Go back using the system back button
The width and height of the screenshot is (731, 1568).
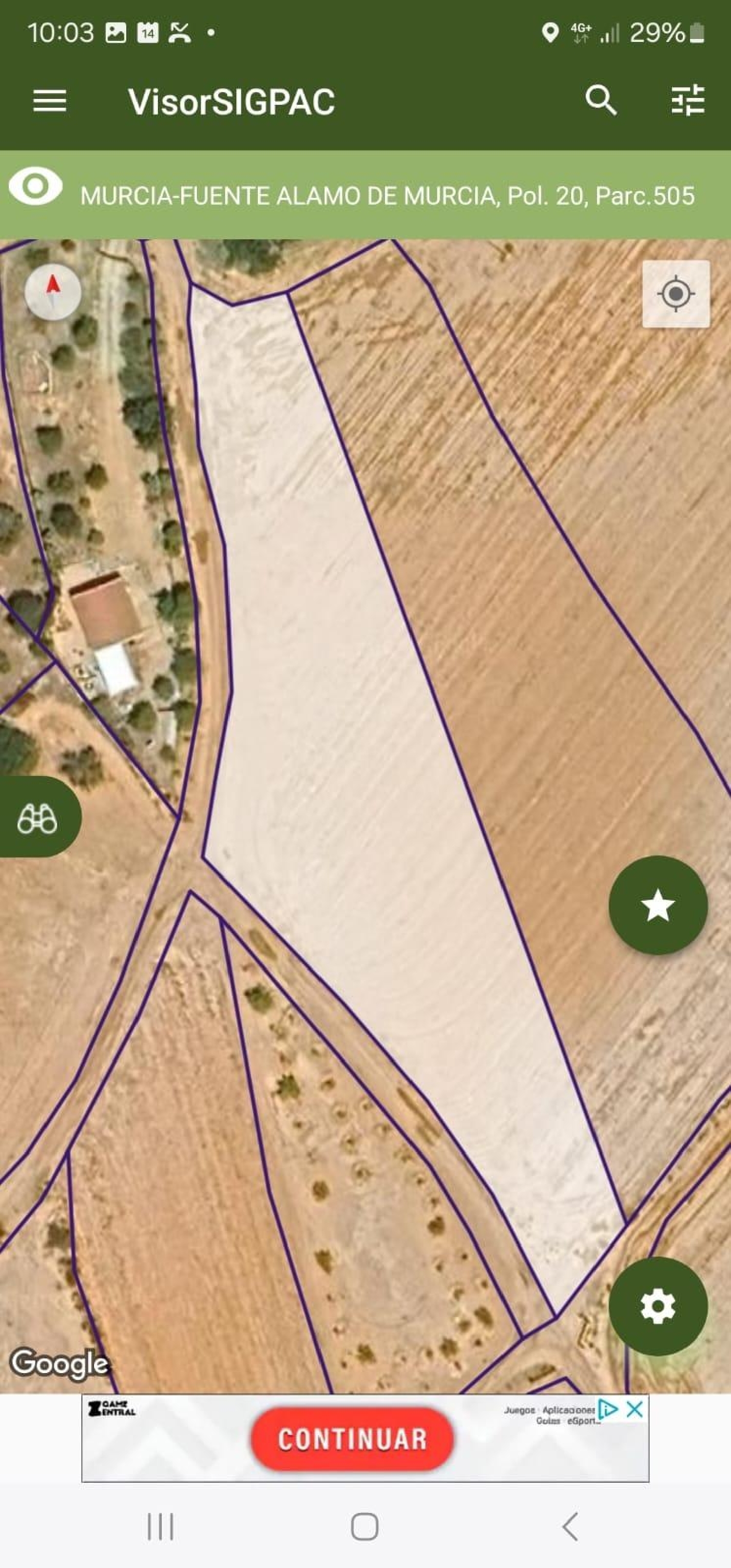click(x=570, y=1527)
